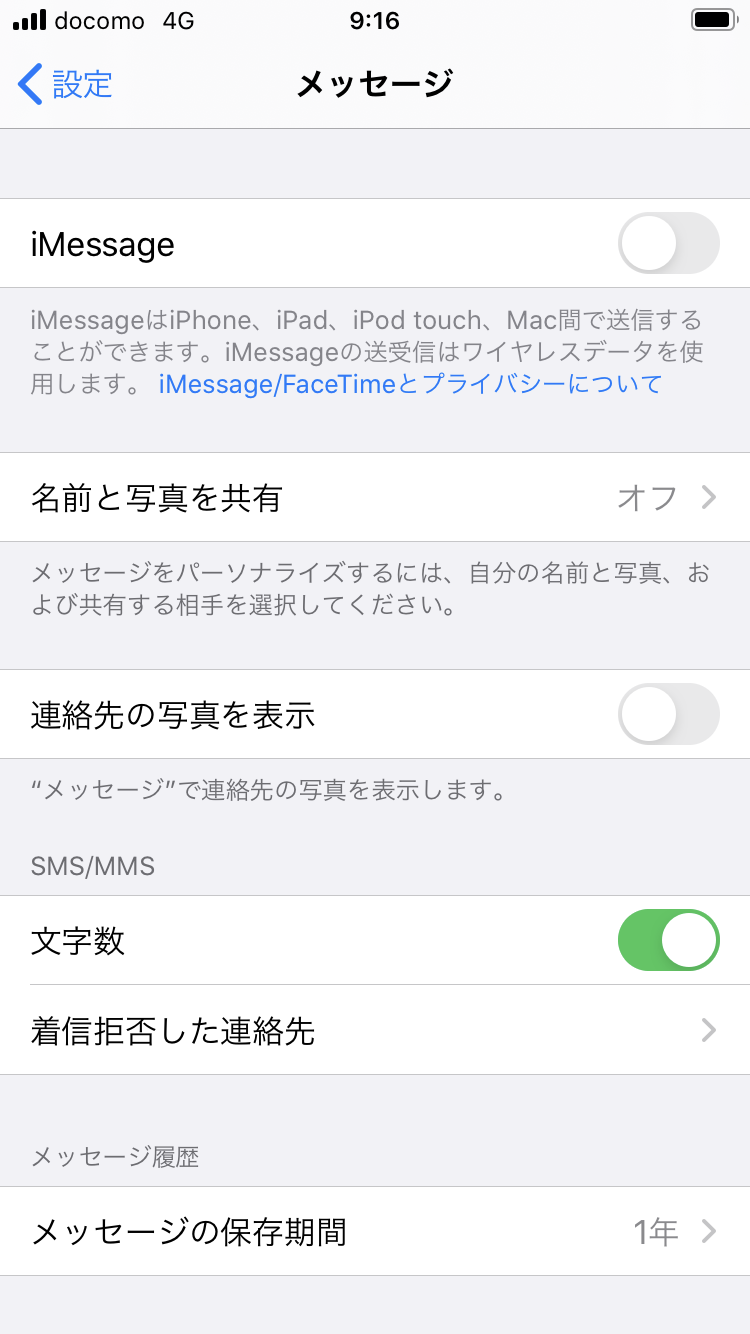Enable the iMessage switch
This screenshot has width=750, height=1334.
[668, 243]
